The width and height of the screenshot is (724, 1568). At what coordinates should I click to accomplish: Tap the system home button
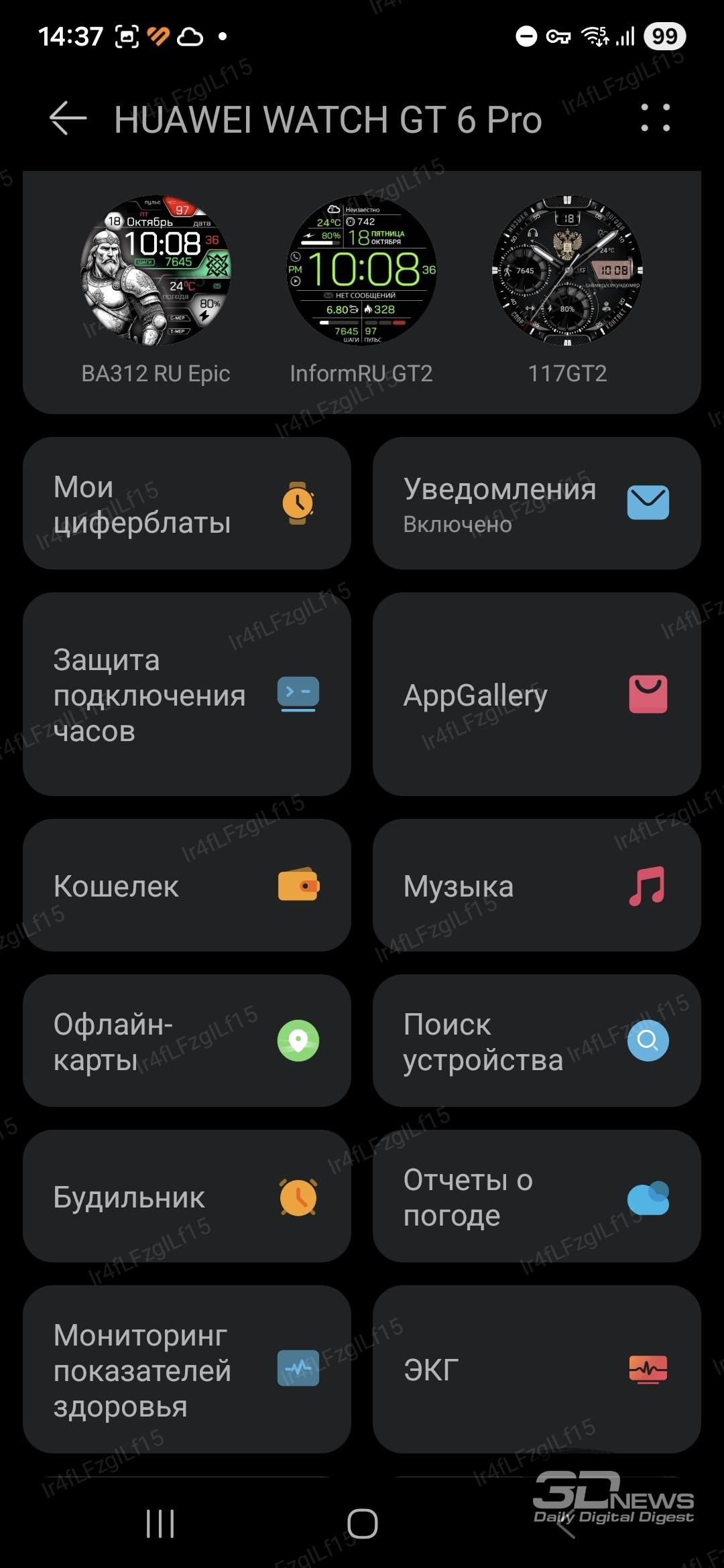[362, 1524]
